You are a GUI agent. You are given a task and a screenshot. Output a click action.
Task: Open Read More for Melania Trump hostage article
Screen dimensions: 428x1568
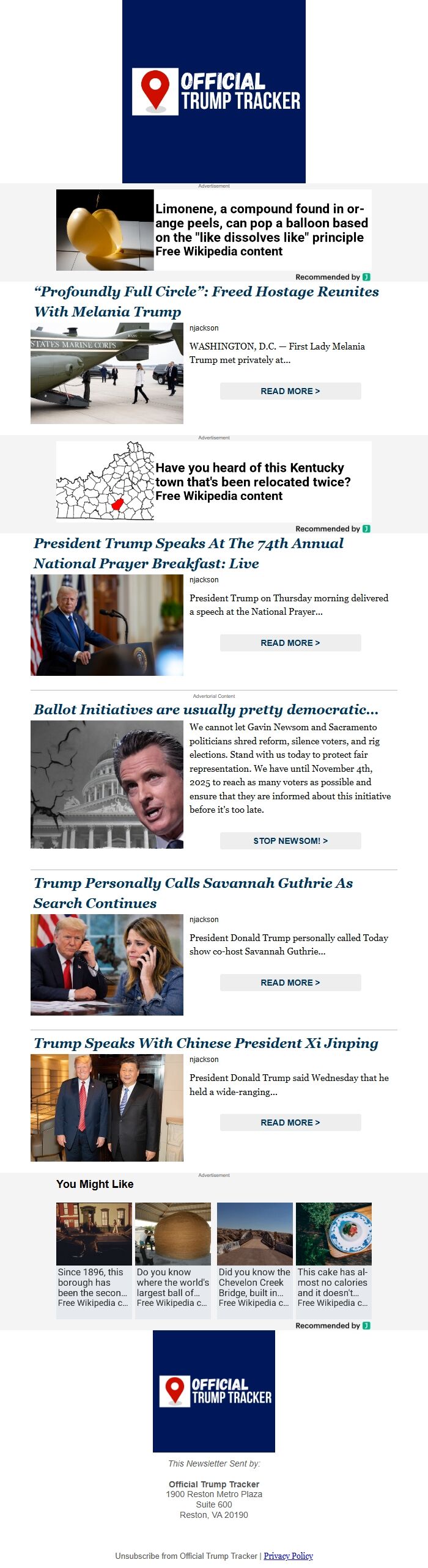pyautogui.click(x=290, y=391)
